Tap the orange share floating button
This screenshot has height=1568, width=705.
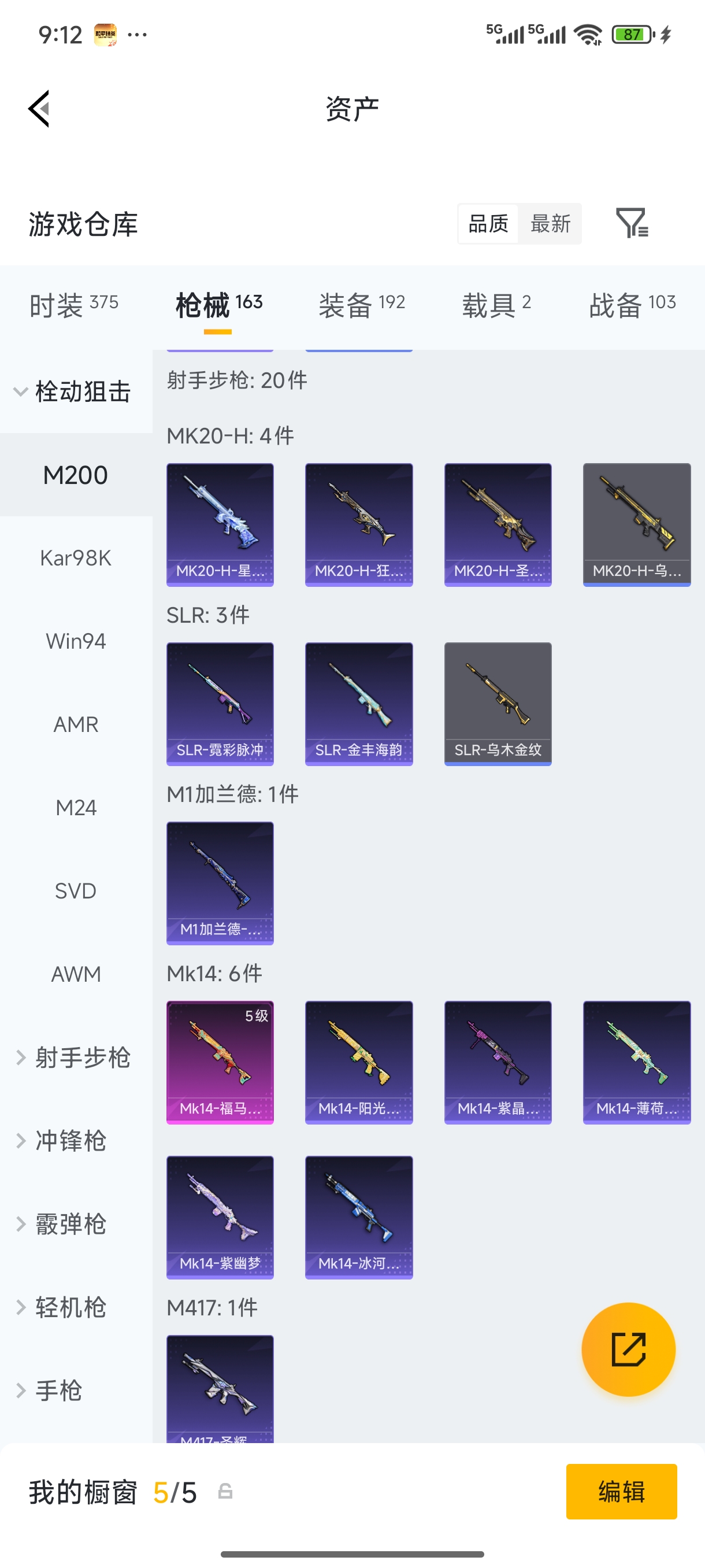628,1349
